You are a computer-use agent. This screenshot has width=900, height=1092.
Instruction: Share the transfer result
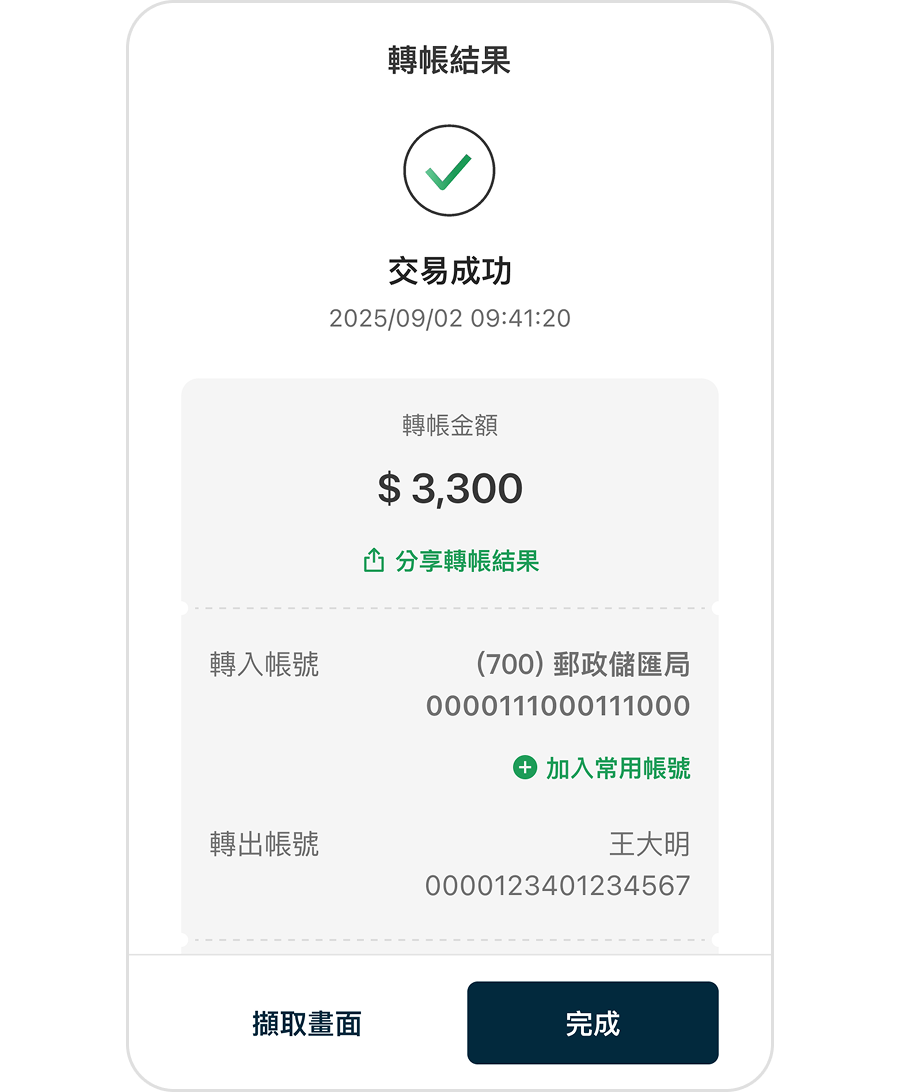451,561
